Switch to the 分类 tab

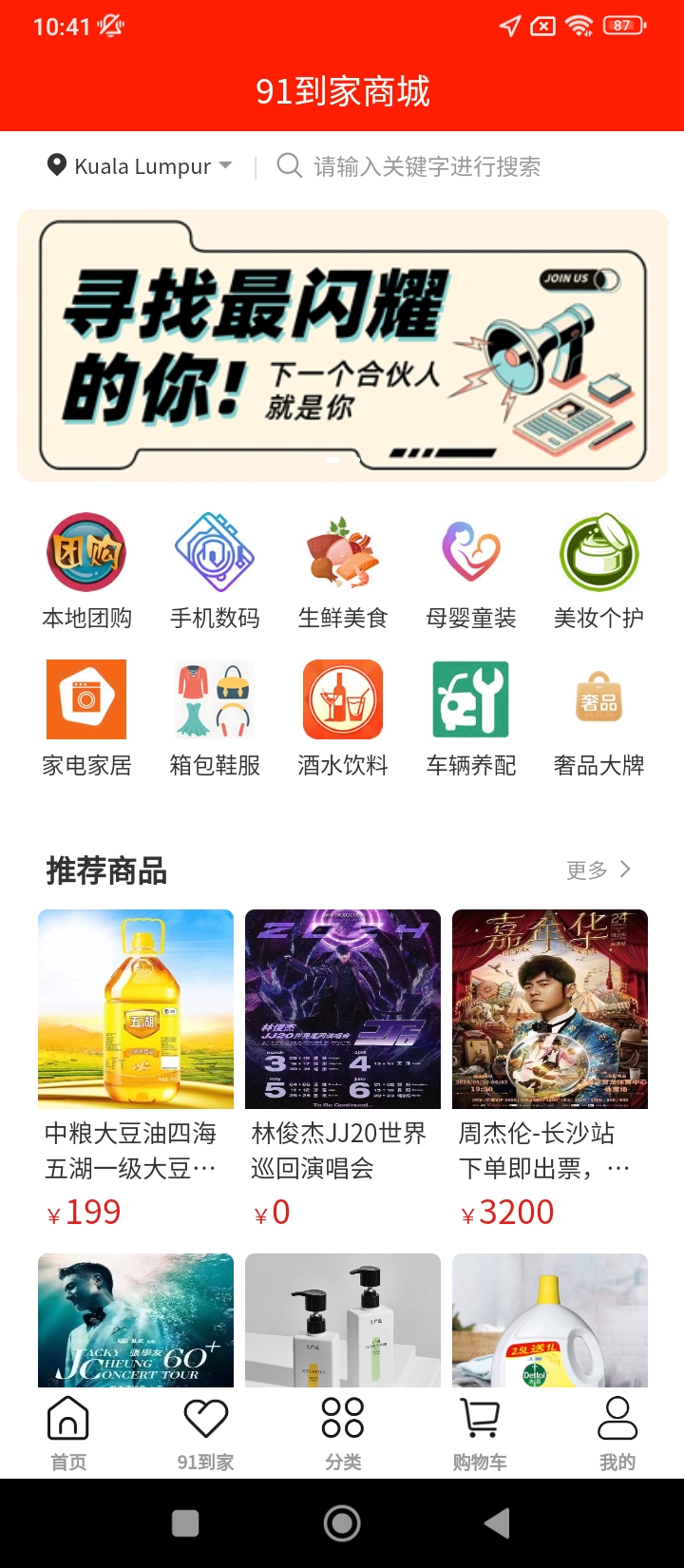tap(343, 1433)
